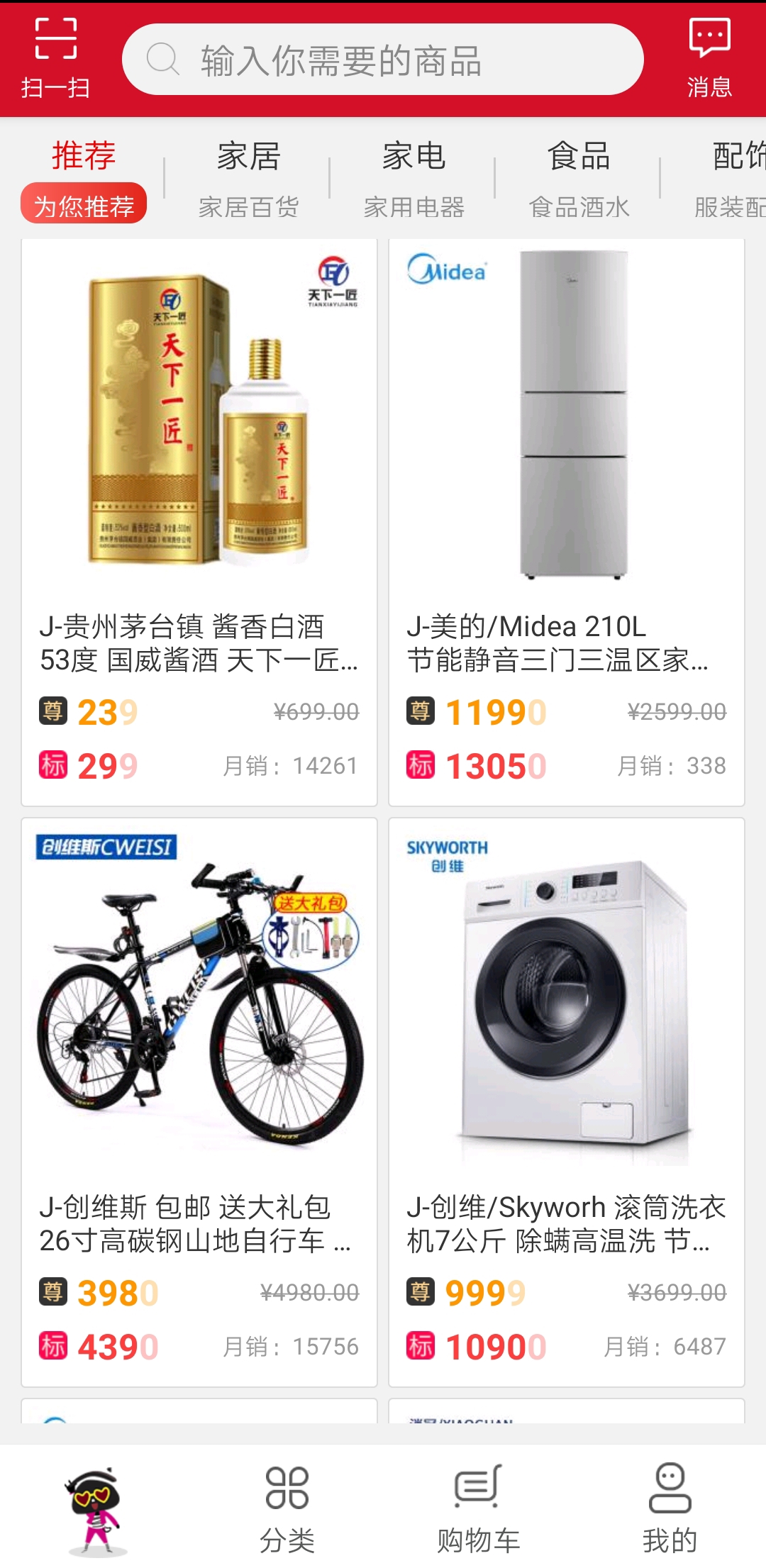Image resolution: width=766 pixels, height=1568 pixels.
Task: View the Skyworth 滚筒洗衣机 product
Action: point(567,1102)
